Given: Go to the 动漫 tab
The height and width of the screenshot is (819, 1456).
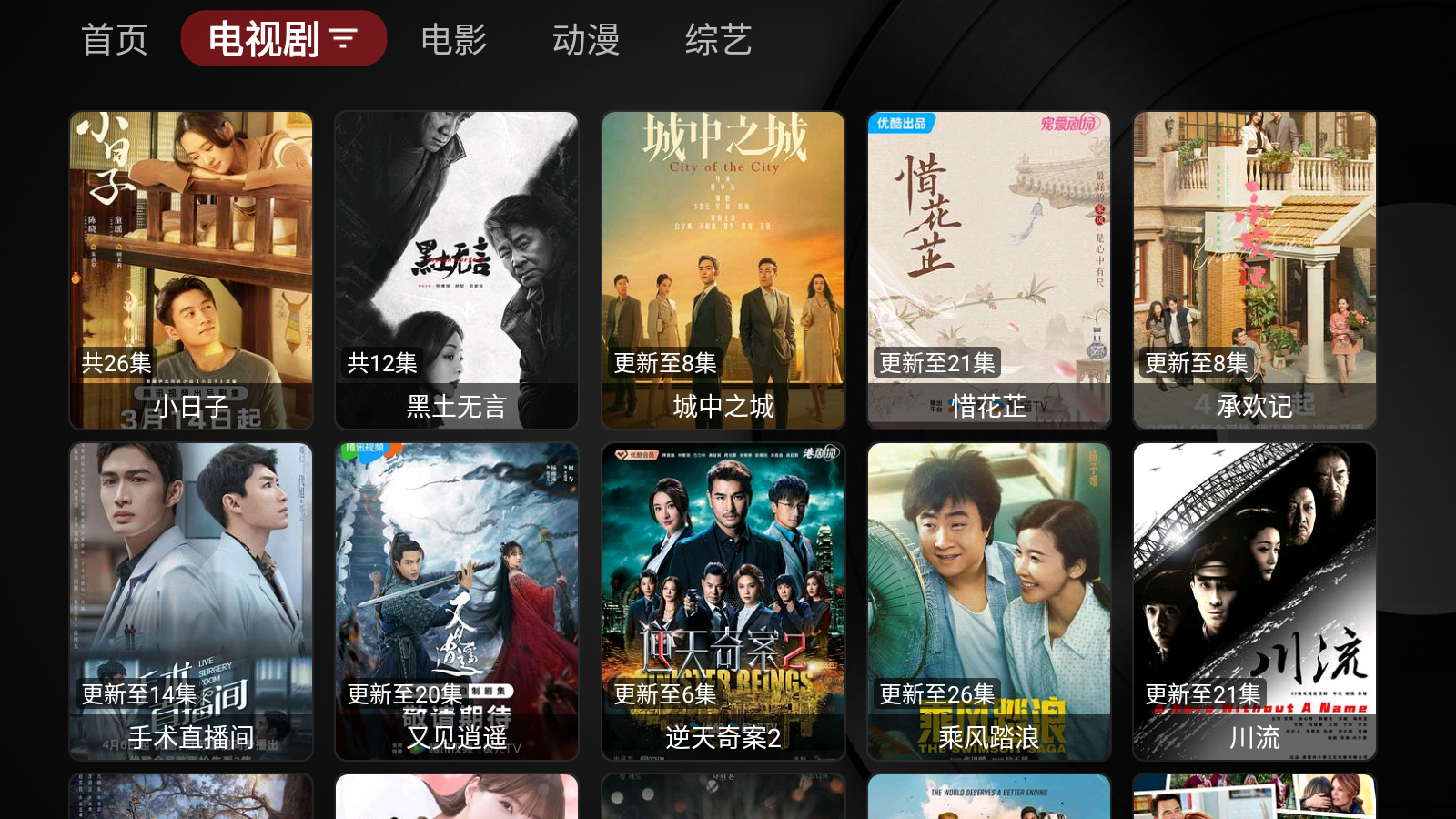Looking at the screenshot, I should pyautogui.click(x=586, y=40).
